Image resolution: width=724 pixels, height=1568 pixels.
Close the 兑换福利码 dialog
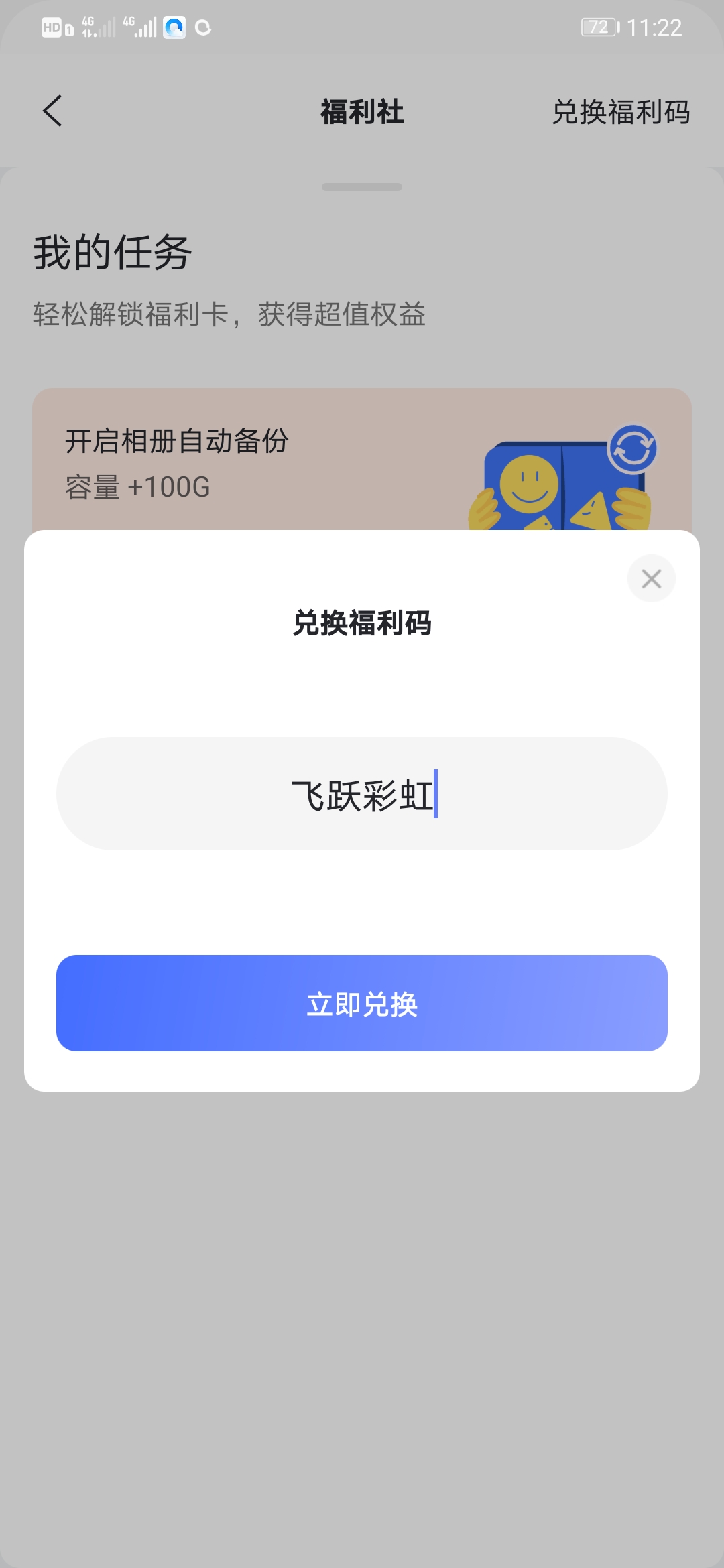point(651,578)
